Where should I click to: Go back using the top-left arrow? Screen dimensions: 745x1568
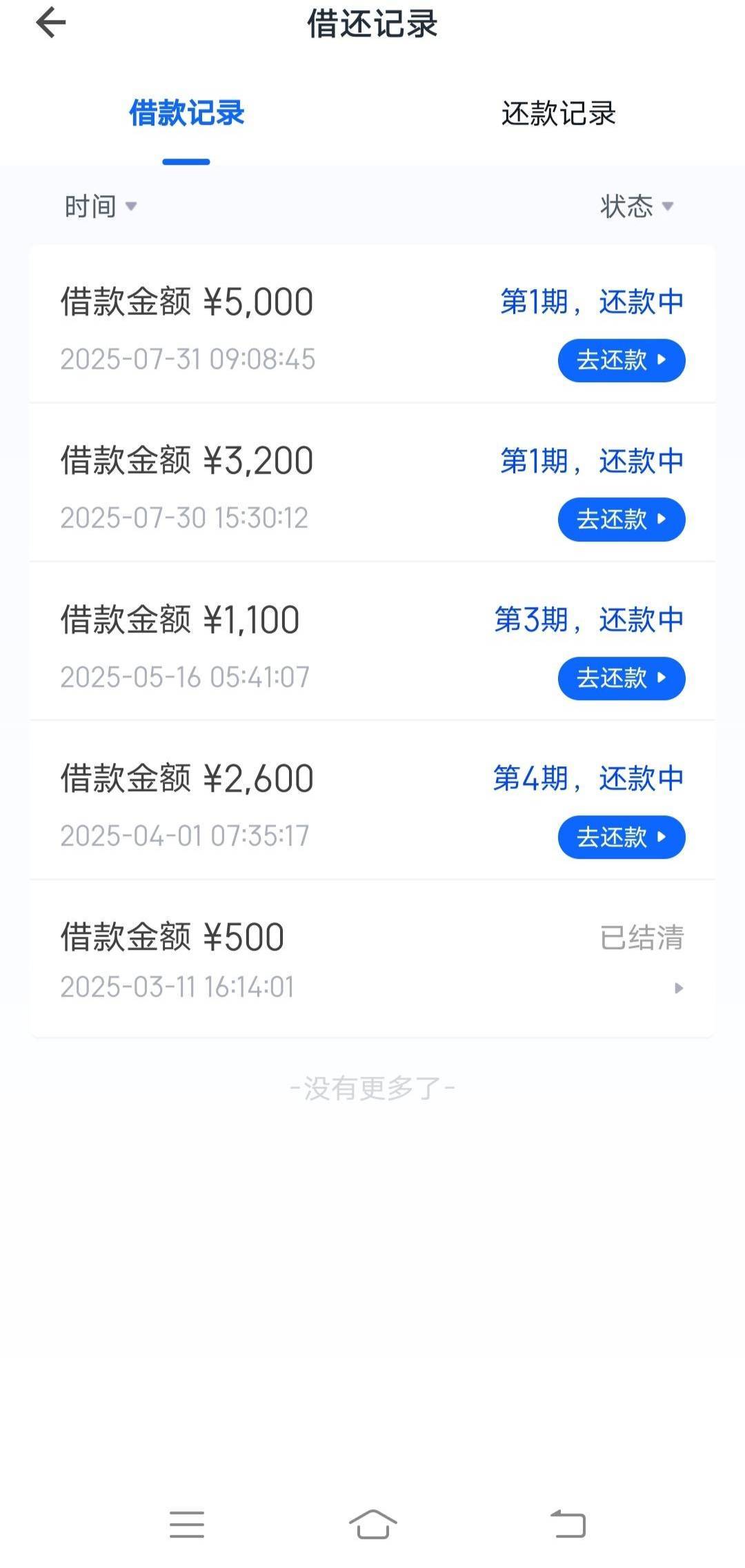(x=51, y=23)
